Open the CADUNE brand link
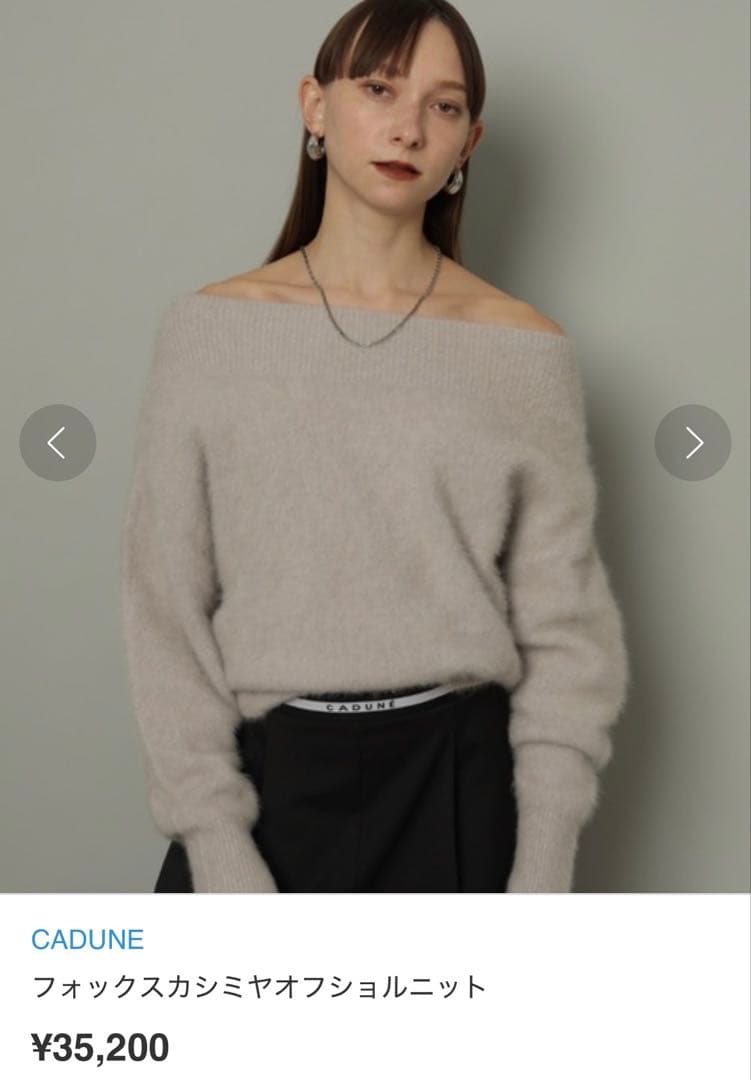 point(87,939)
